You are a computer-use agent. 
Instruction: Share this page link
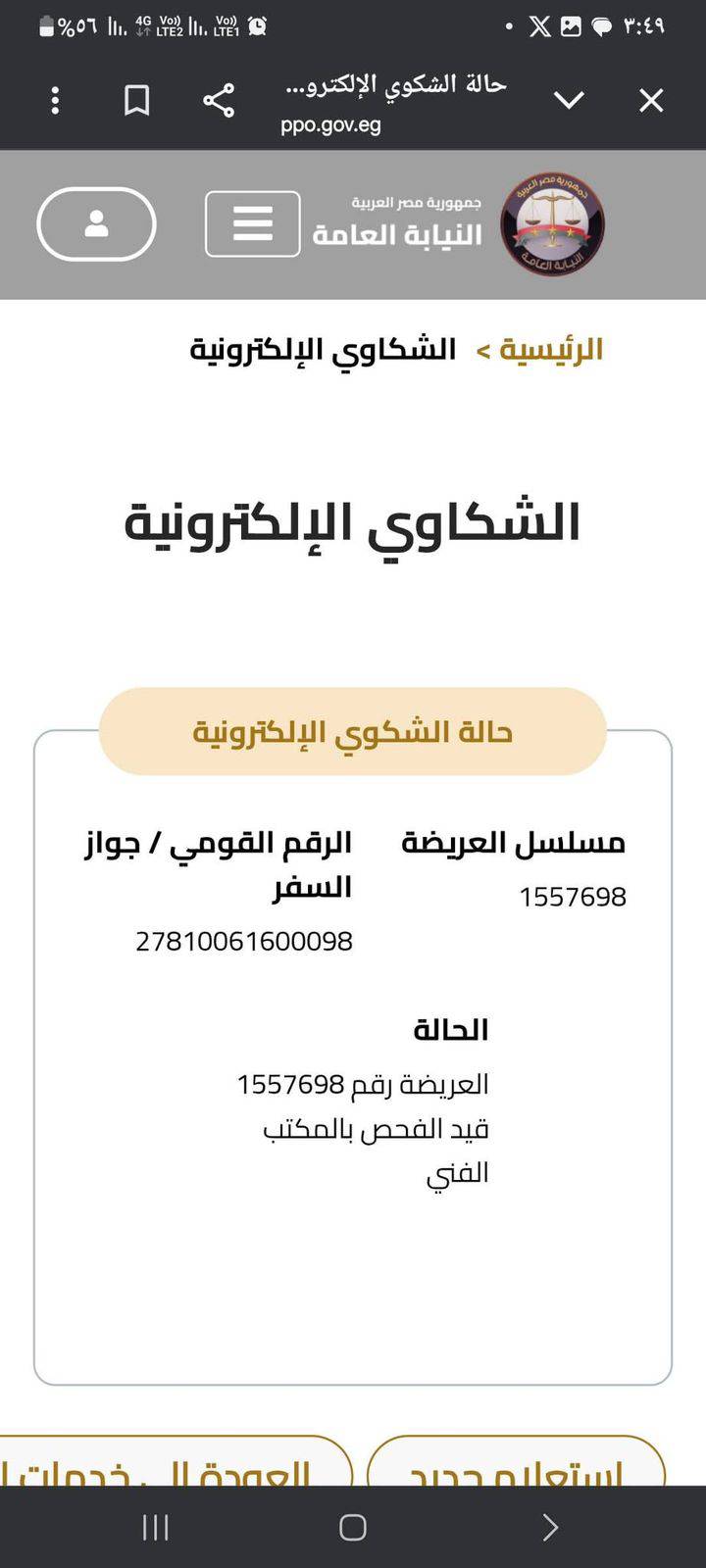pos(219,100)
